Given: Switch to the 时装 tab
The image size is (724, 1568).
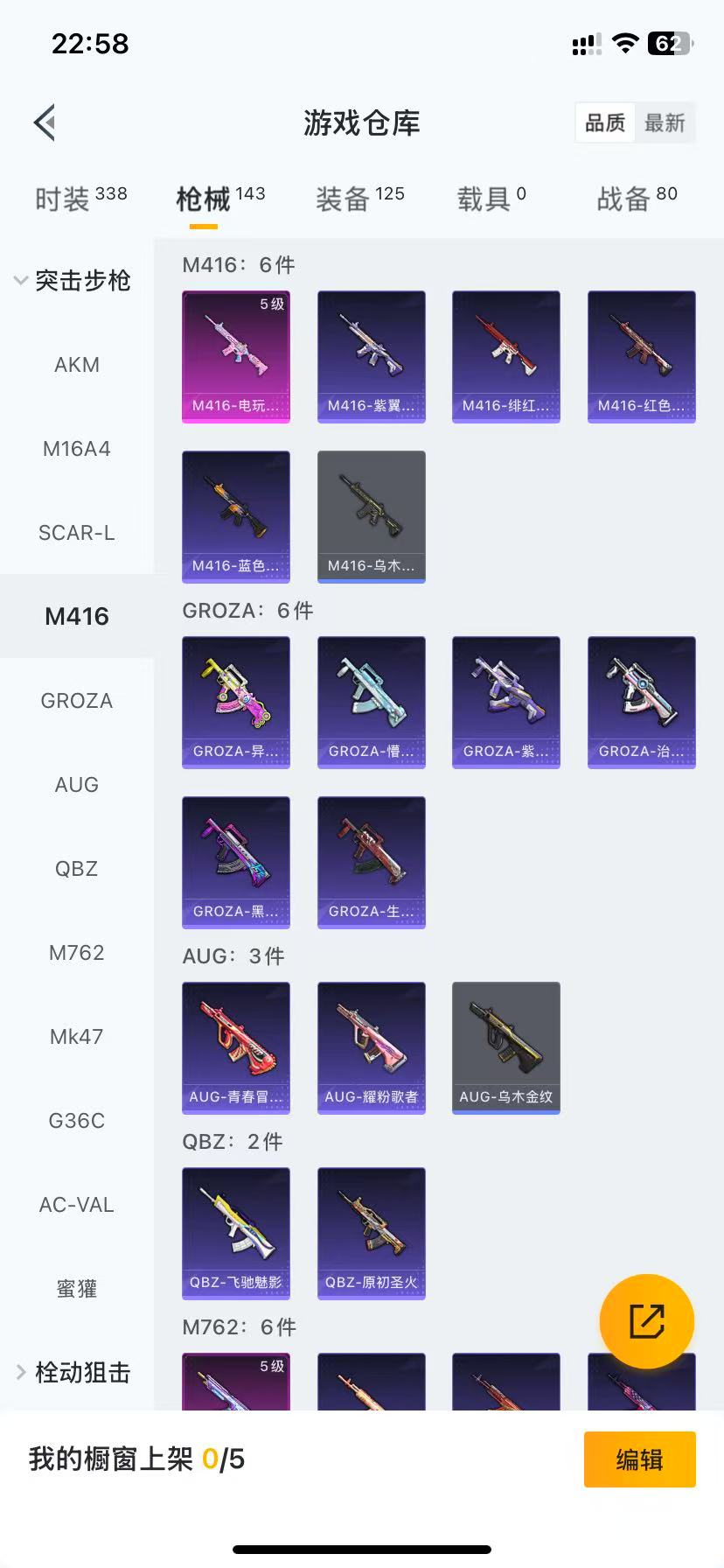Looking at the screenshot, I should (80, 199).
